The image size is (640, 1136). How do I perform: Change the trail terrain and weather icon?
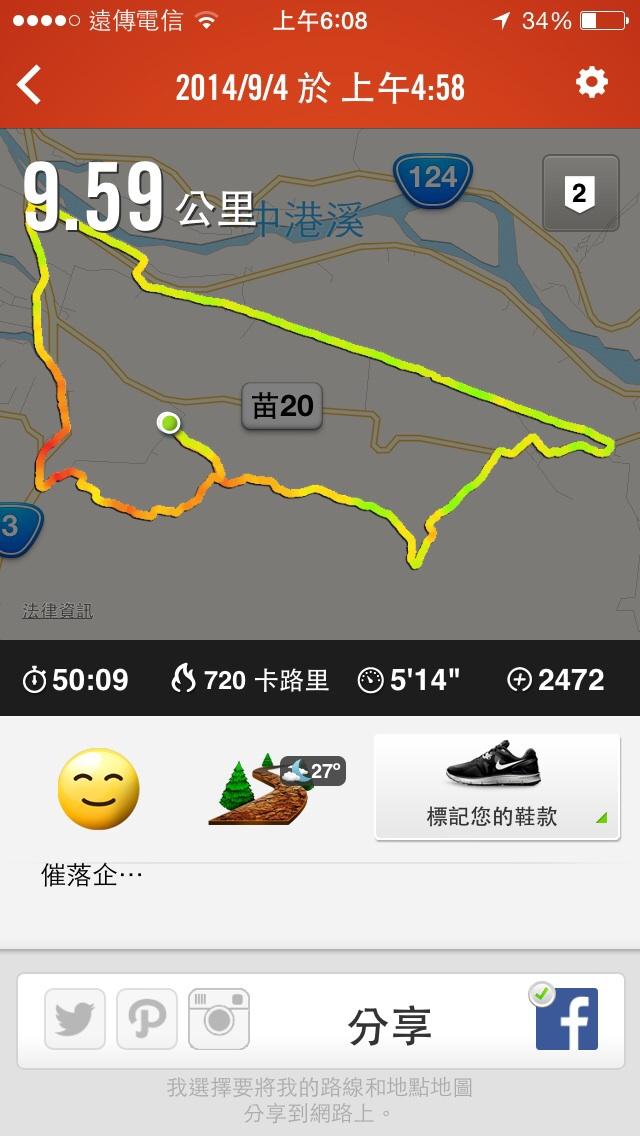(x=272, y=789)
